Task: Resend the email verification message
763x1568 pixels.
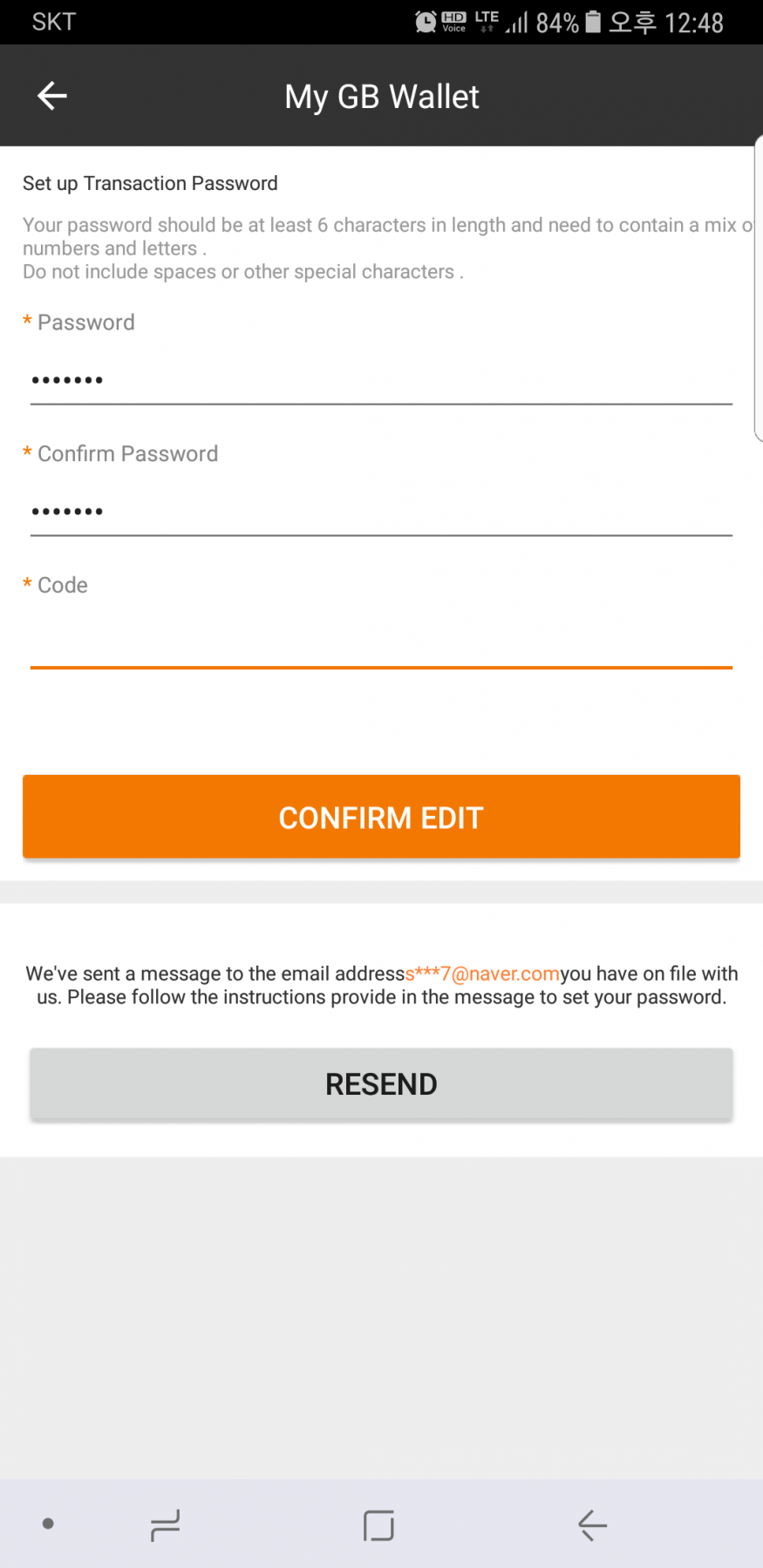Action: [381, 1083]
